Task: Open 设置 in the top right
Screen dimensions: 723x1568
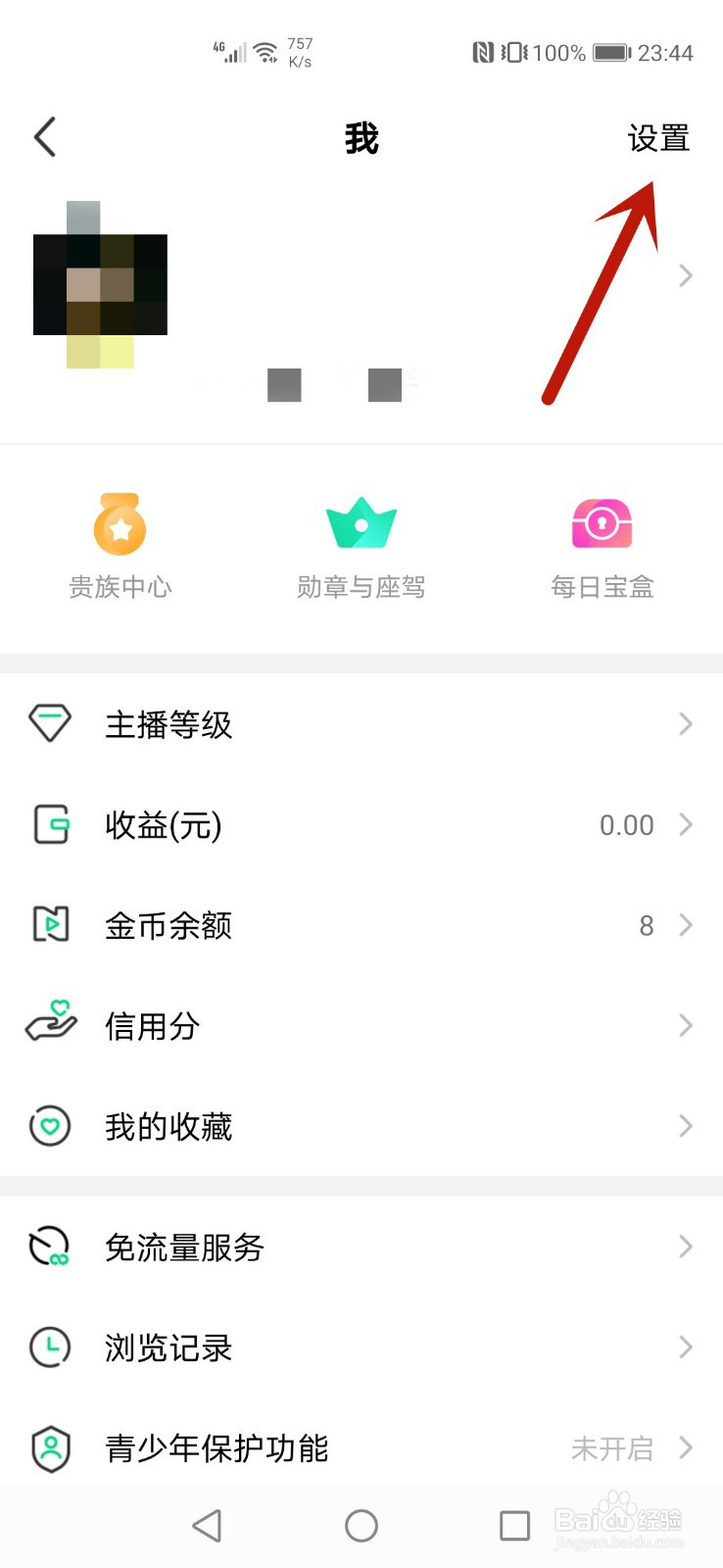Action: click(658, 138)
